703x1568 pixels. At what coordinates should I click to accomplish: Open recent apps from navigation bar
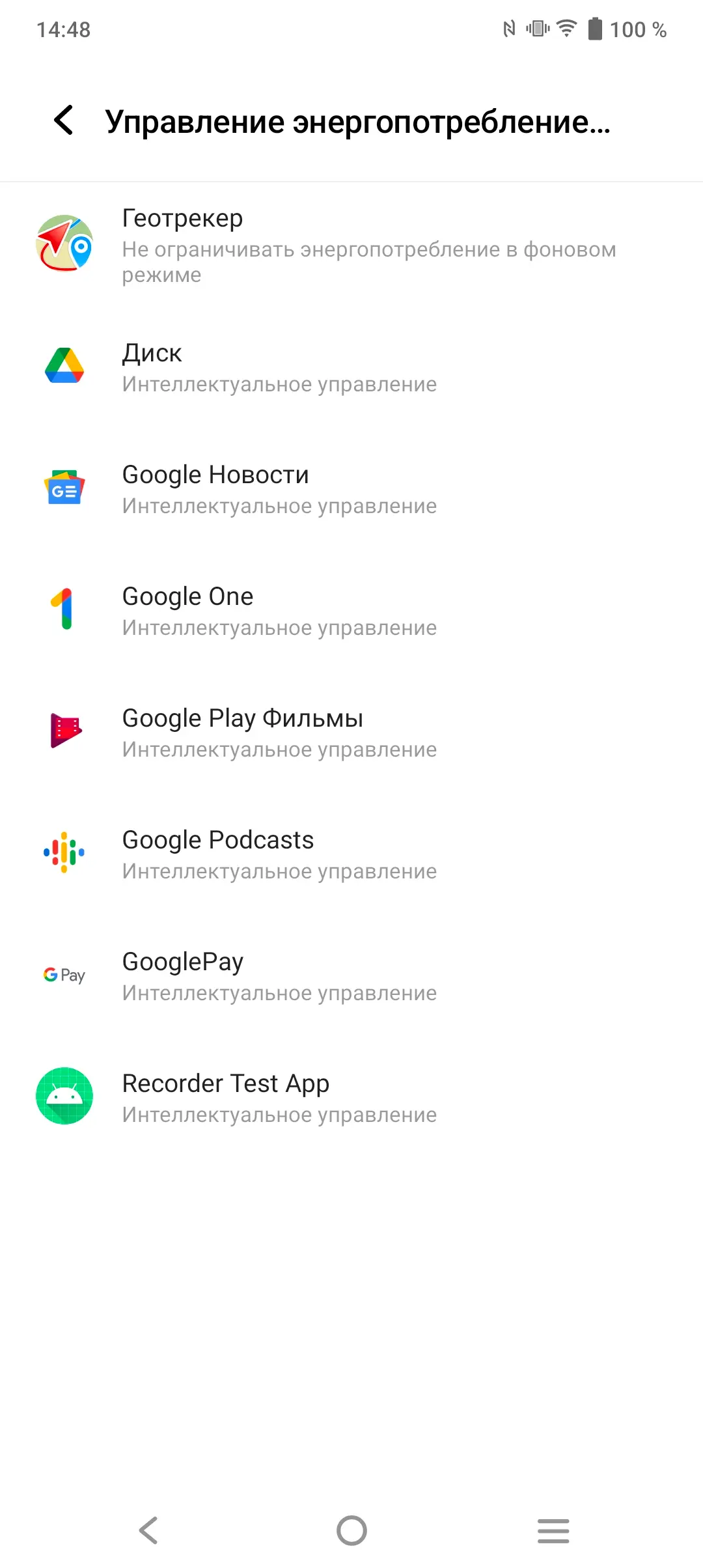553,1530
